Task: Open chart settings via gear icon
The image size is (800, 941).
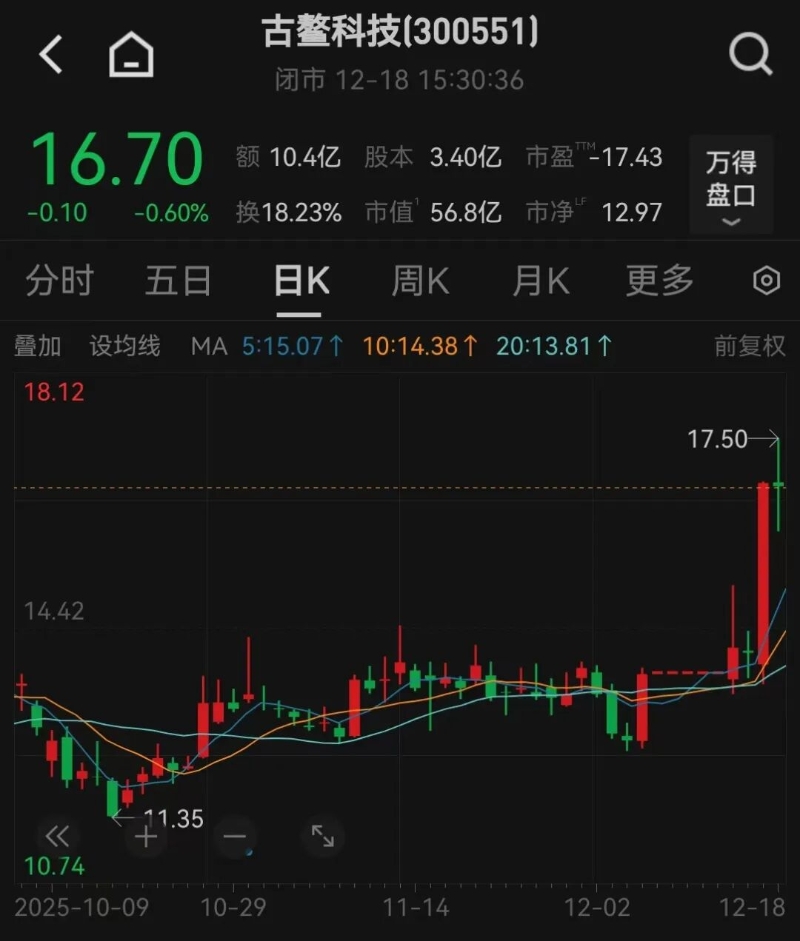Action: pos(765,281)
